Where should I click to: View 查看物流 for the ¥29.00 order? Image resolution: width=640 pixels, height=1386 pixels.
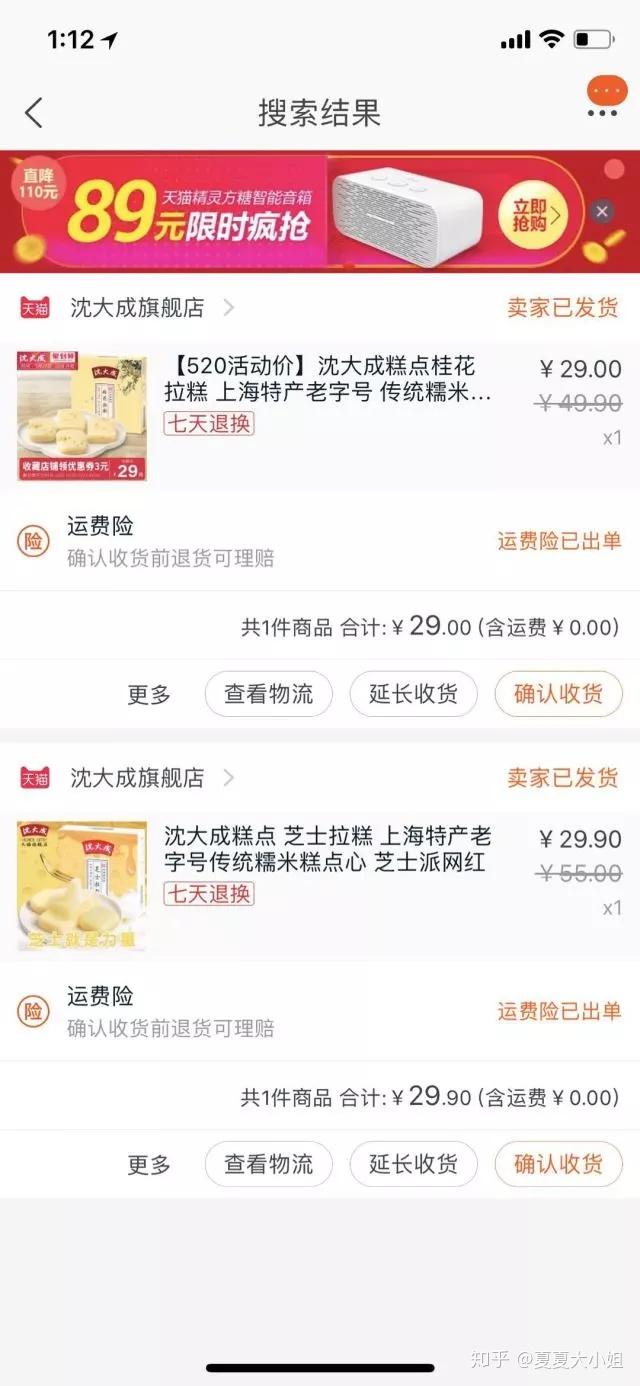(268, 694)
